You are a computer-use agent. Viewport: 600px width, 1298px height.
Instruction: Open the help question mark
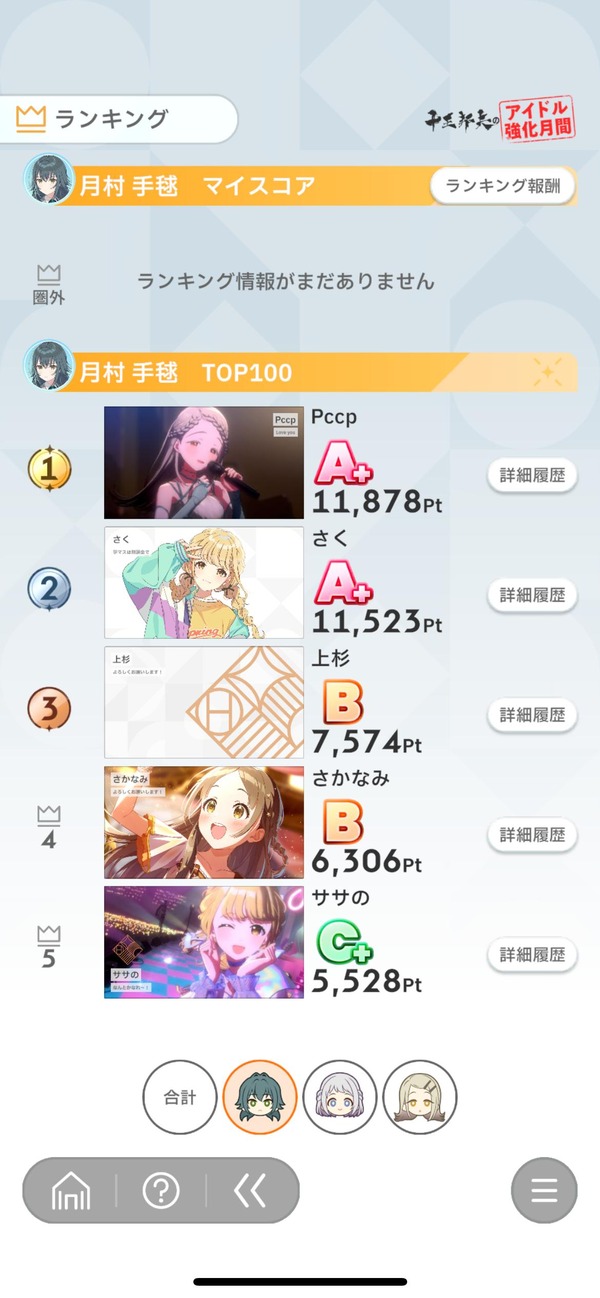161,1190
